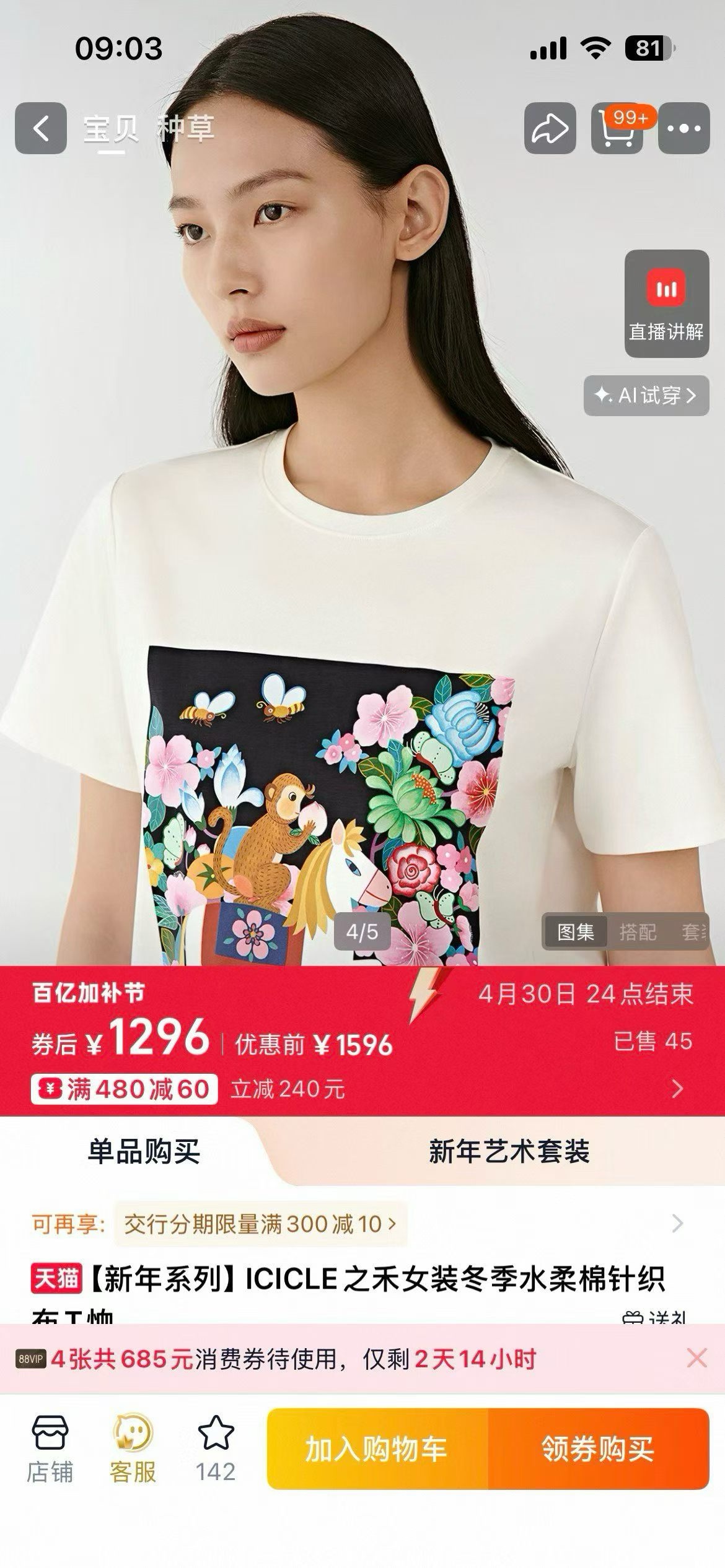This screenshot has width=725, height=1568.
Task: Tap 领券购买 to buy with coupon
Action: pyautogui.click(x=598, y=1449)
